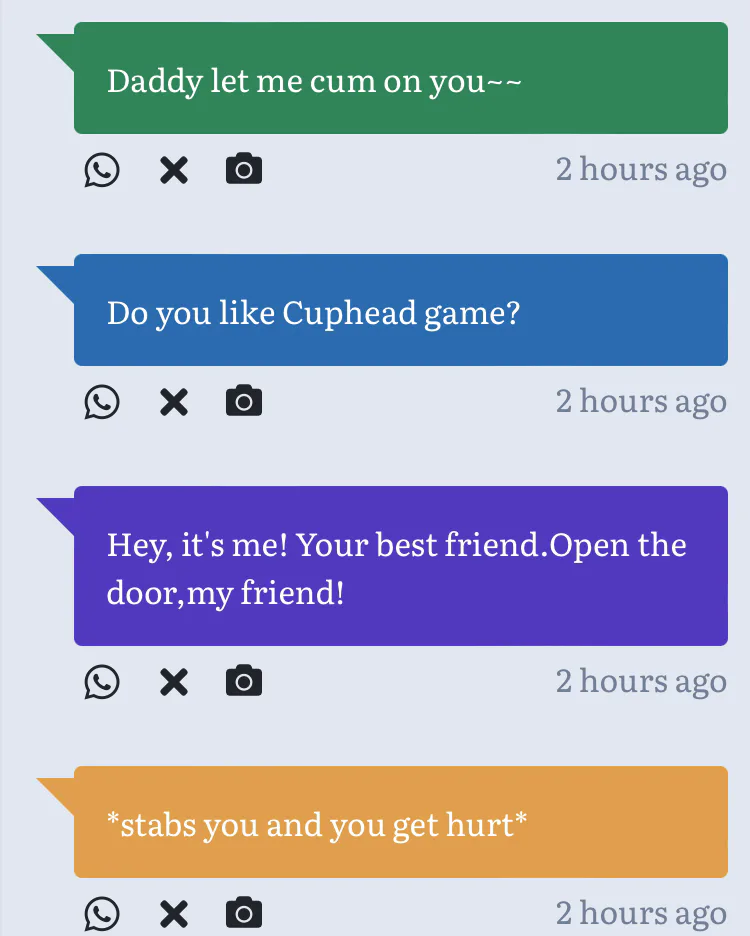Delete the 'Hey, it's me! Your best friend' message
This screenshot has height=936, width=750.
pyautogui.click(x=174, y=682)
